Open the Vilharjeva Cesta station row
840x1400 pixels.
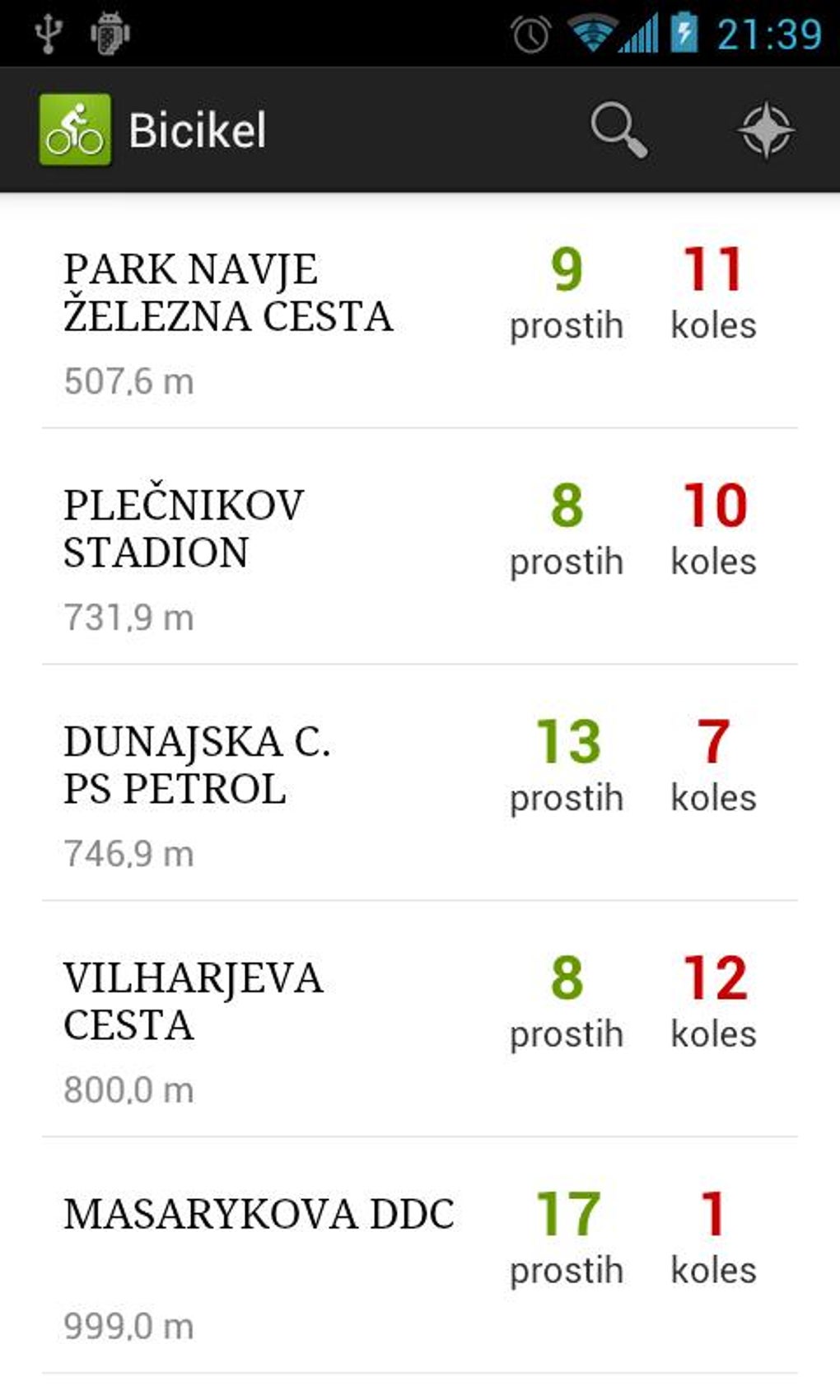(420, 1020)
